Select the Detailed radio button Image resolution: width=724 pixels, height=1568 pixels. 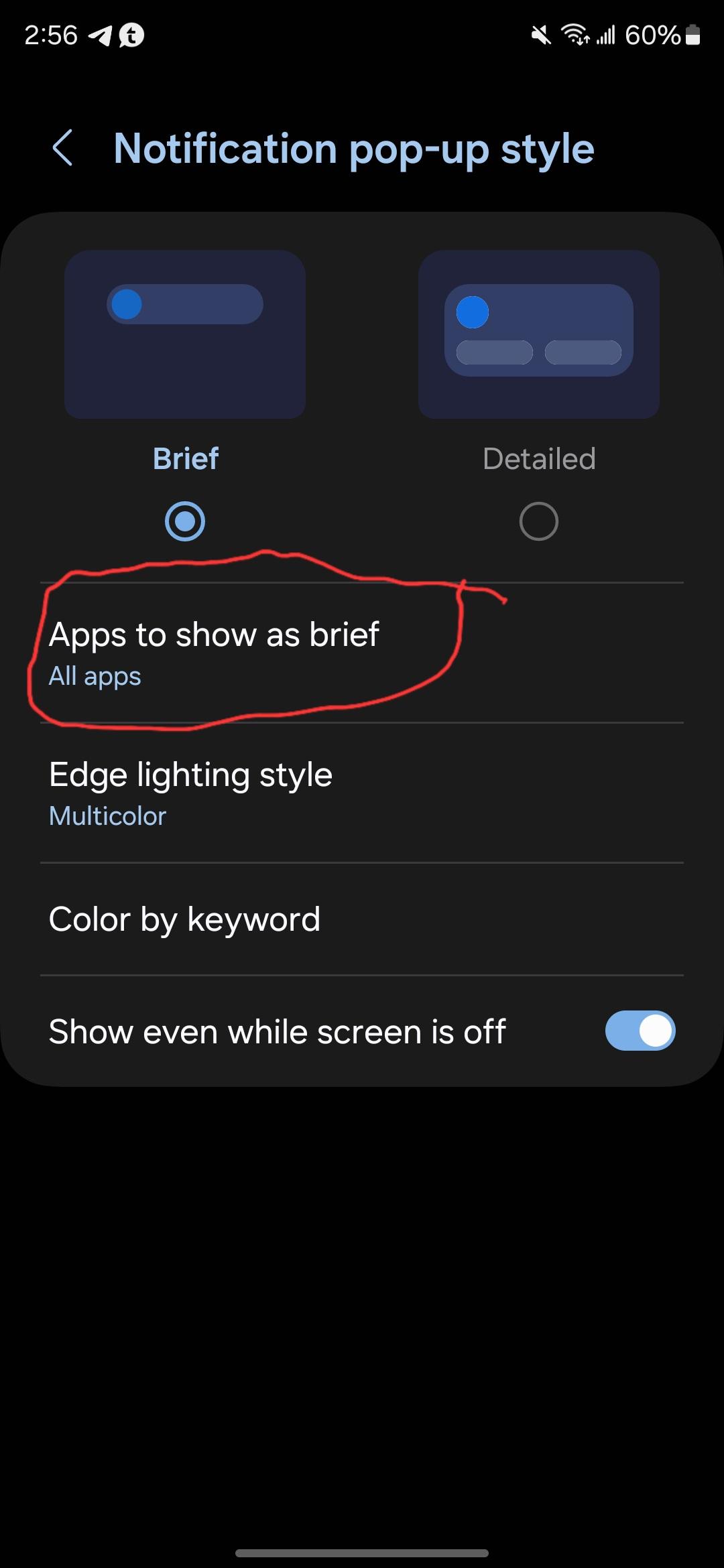click(538, 521)
